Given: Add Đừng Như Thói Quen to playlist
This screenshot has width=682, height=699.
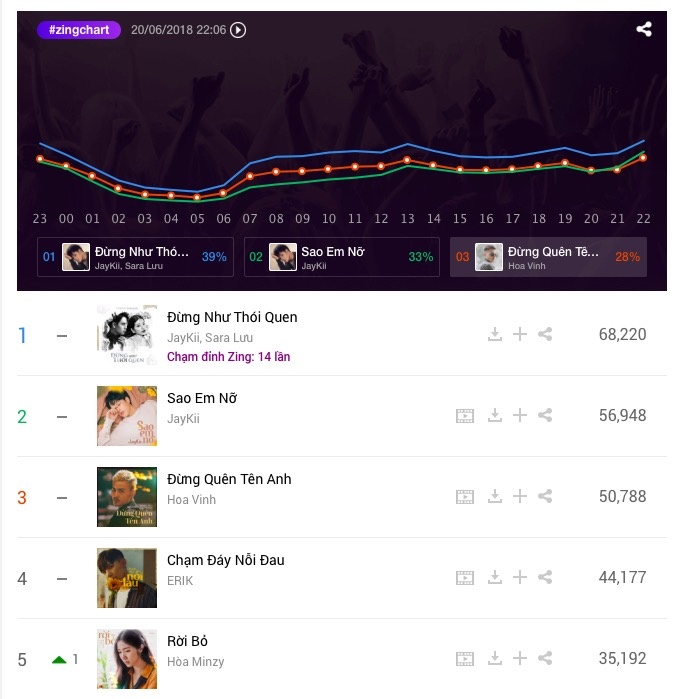Looking at the screenshot, I should pos(519,334).
